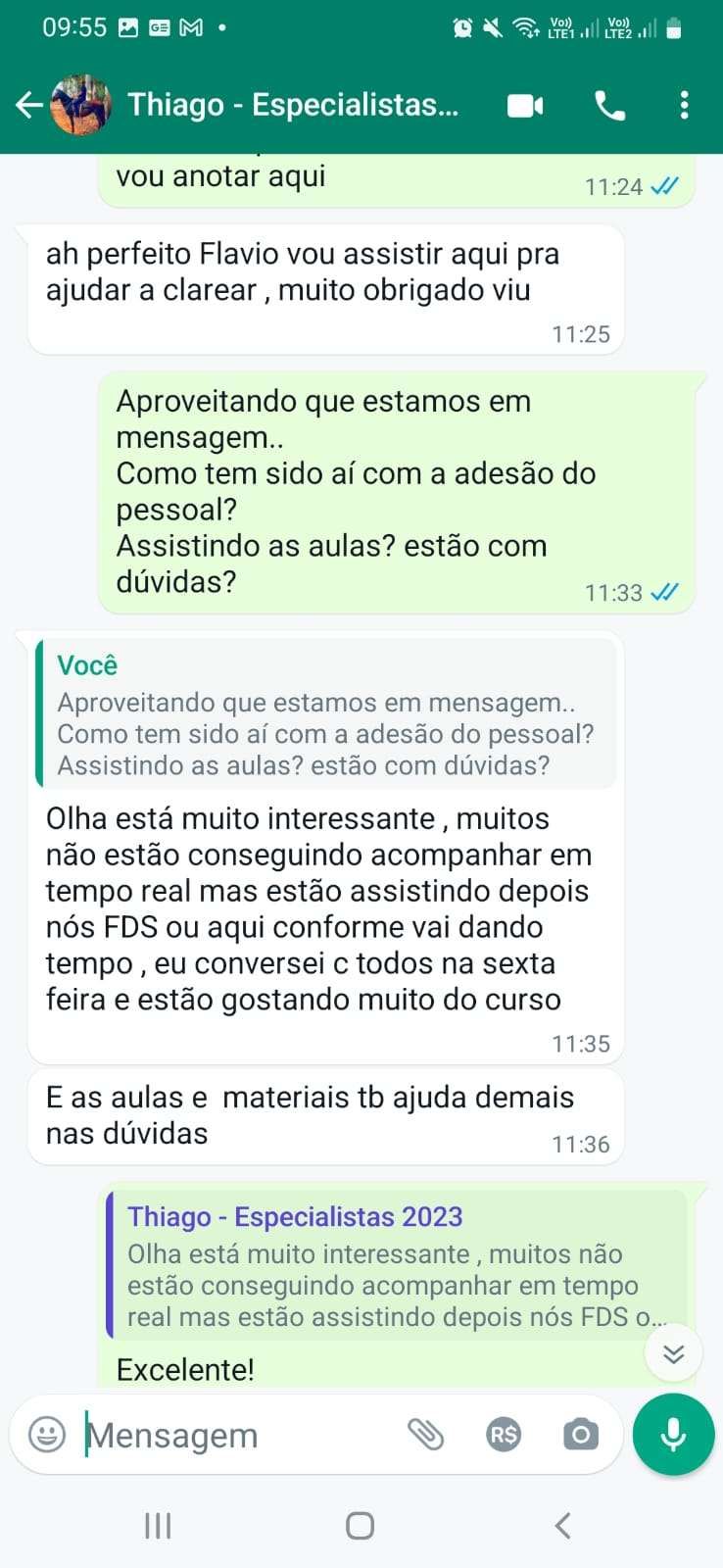Open the overflow menu
Image resolution: width=723 pixels, height=1568 pixels.
tap(684, 105)
